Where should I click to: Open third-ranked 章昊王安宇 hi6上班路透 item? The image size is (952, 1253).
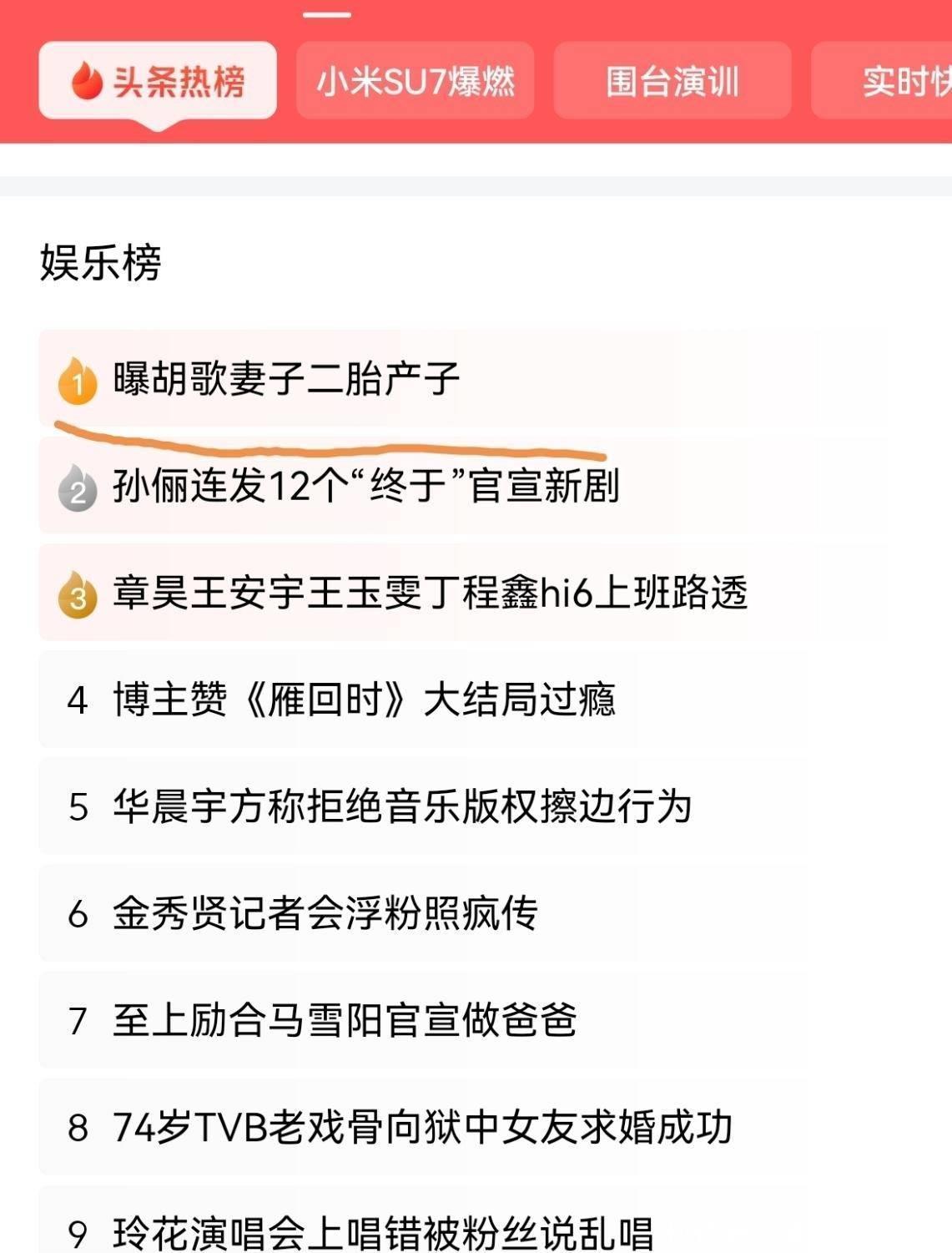tap(430, 593)
